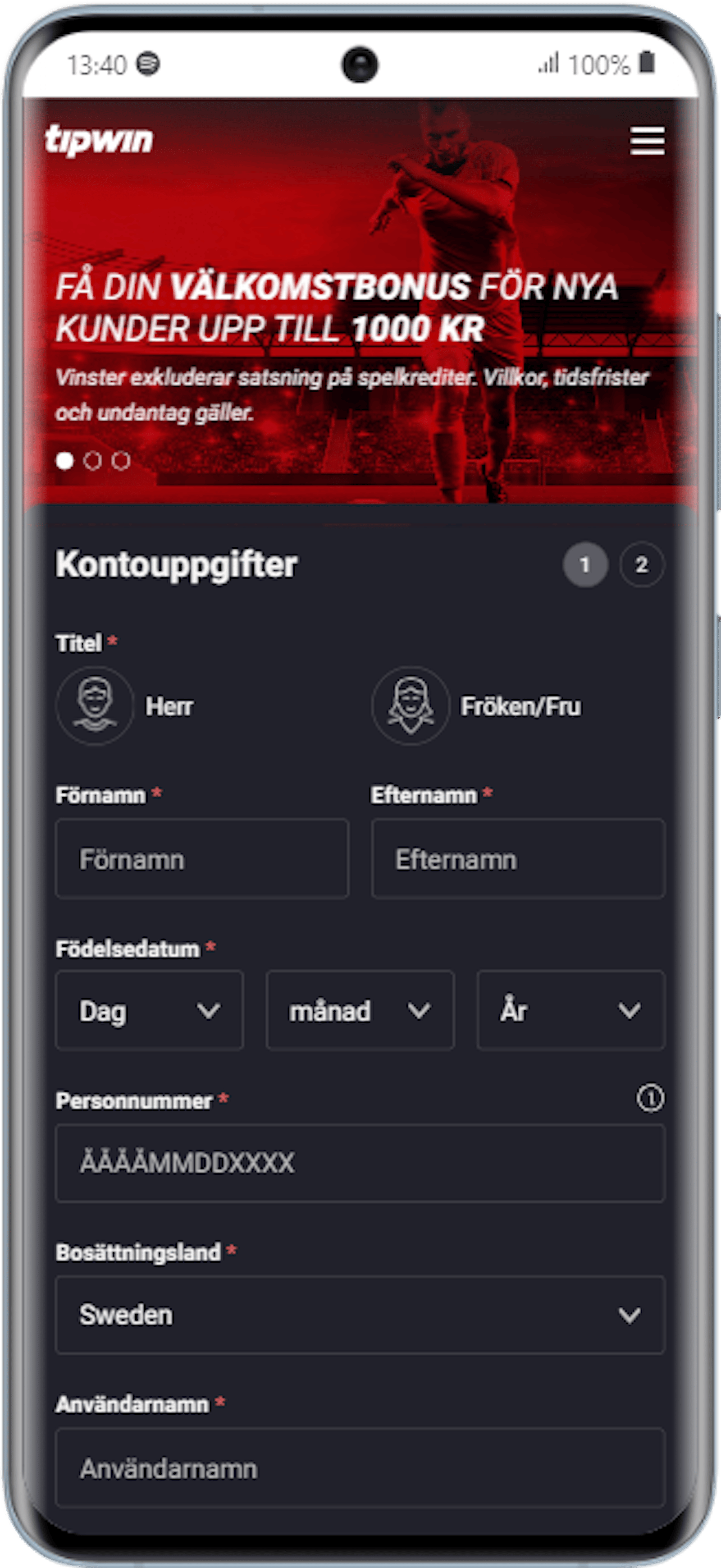721x1568 pixels.
Task: Expand the månad dropdown
Action: tap(360, 1010)
